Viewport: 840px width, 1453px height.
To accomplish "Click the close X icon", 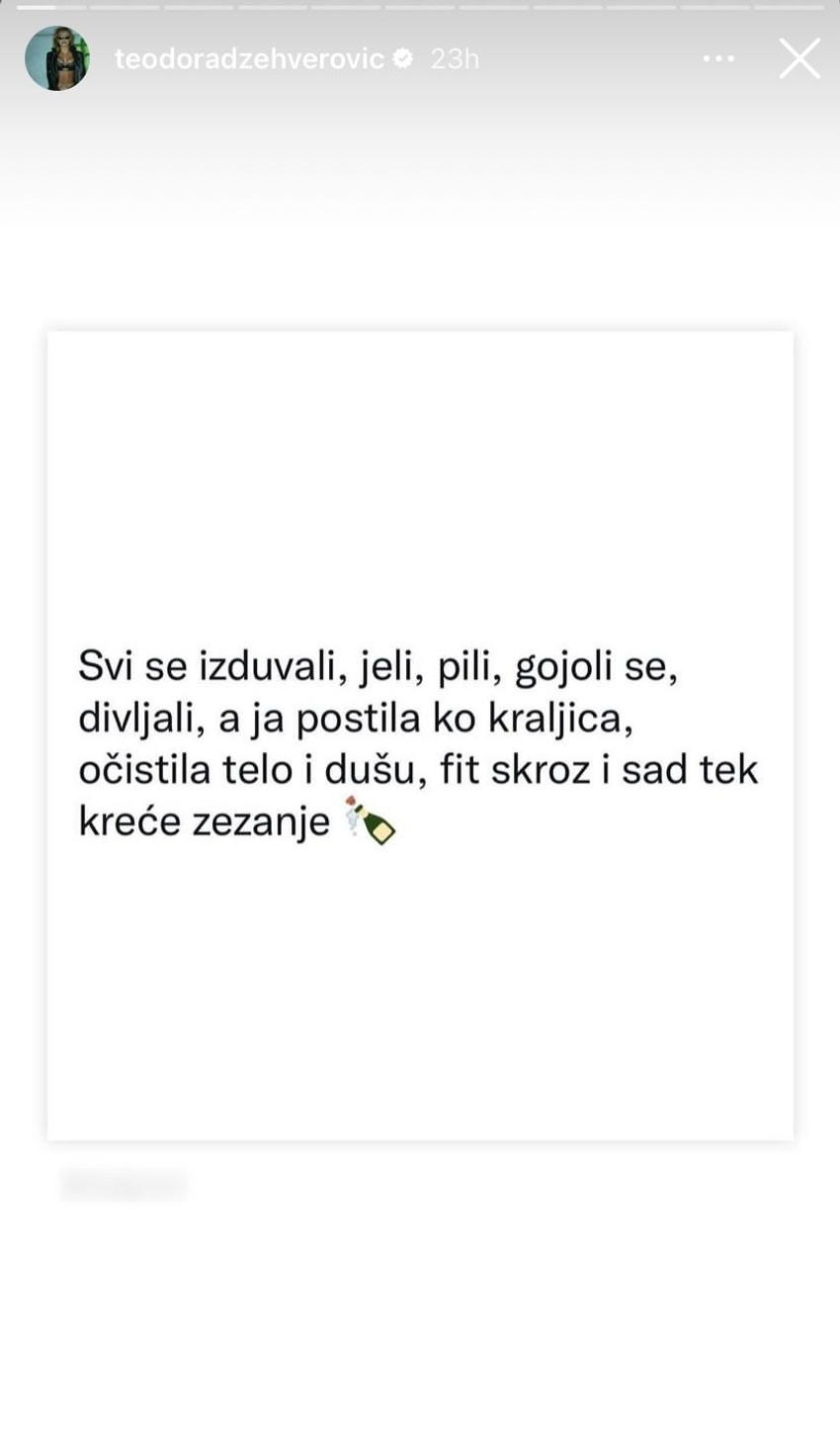I will tap(800, 59).
